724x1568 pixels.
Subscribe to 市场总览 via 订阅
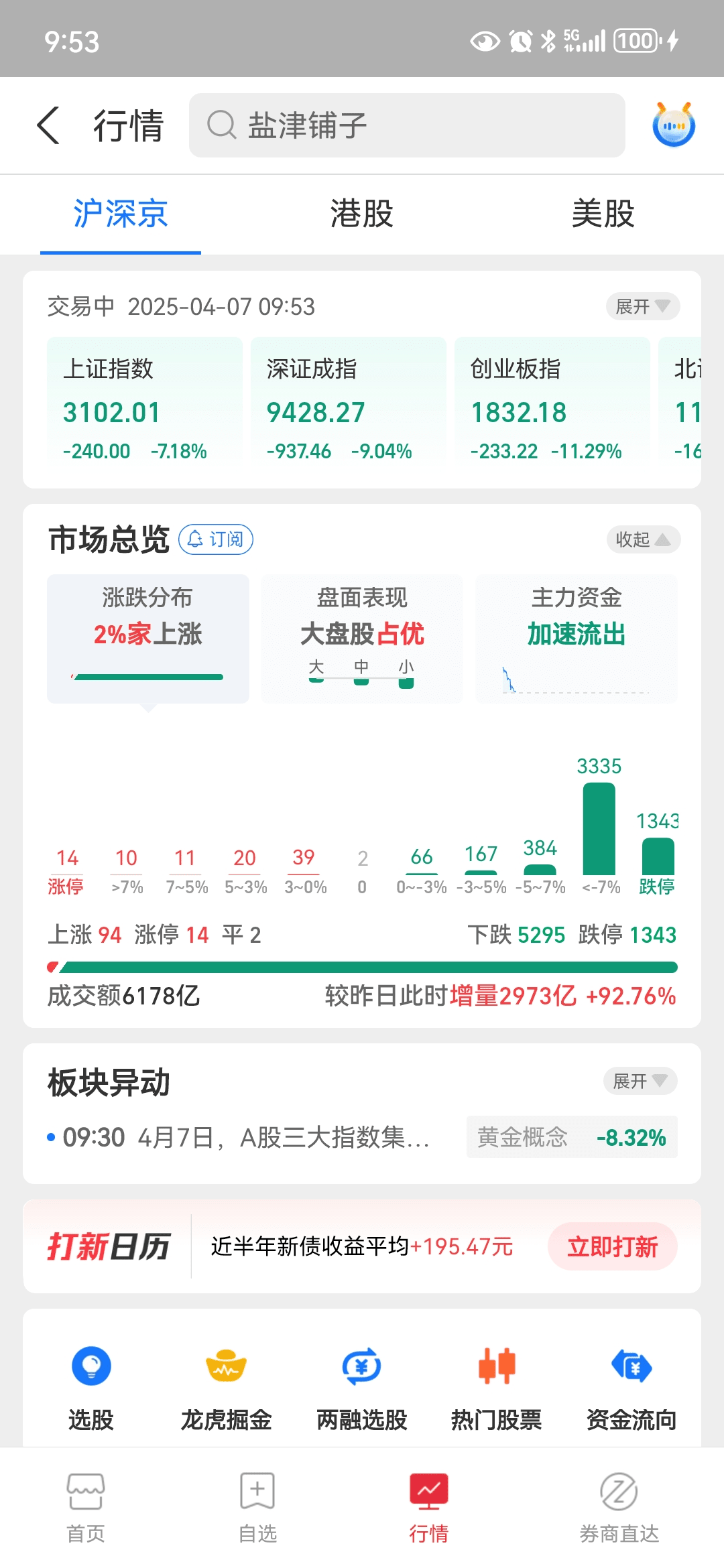click(216, 539)
